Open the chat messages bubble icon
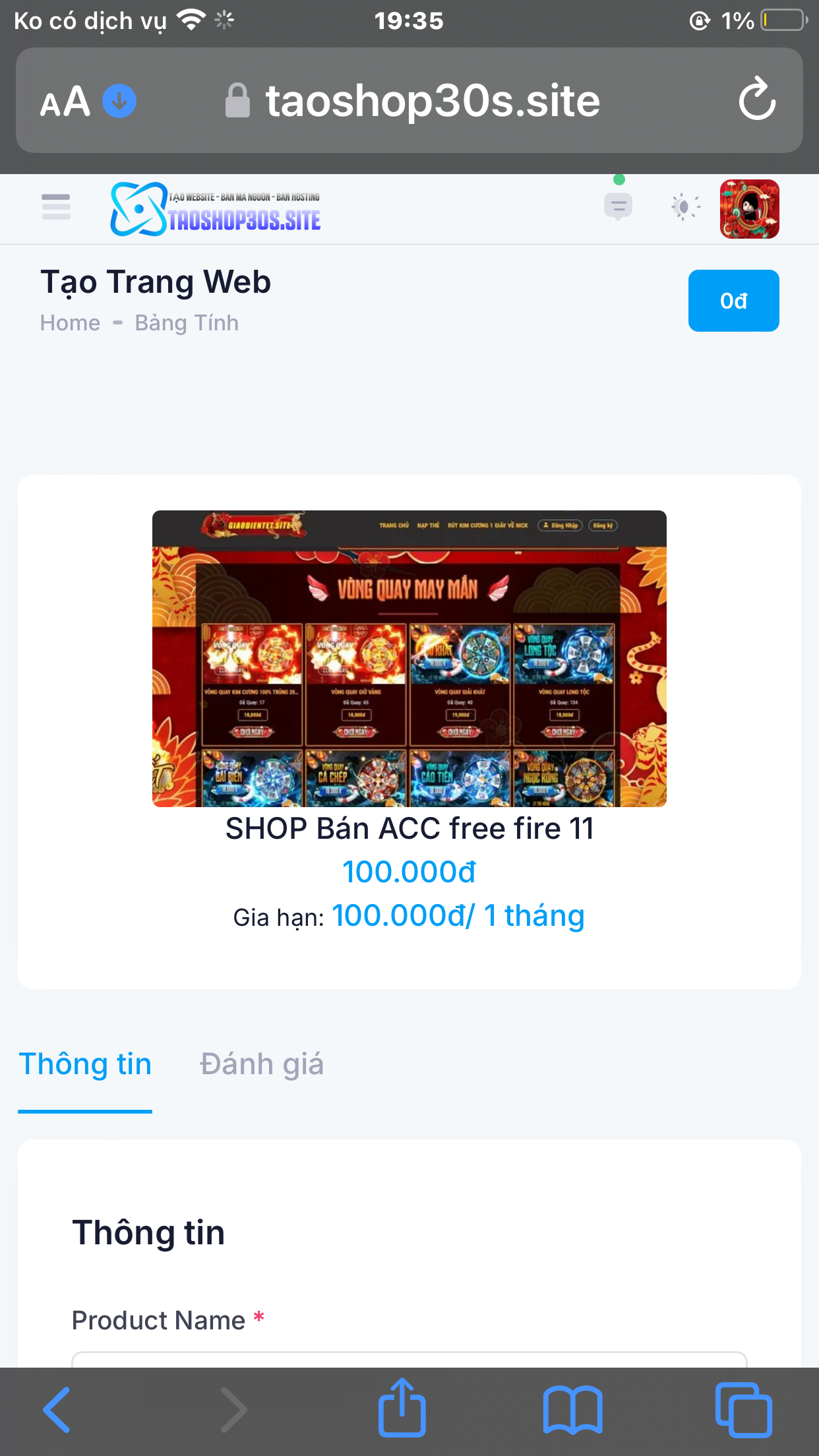Screen dimensions: 819x1456 tap(618, 206)
